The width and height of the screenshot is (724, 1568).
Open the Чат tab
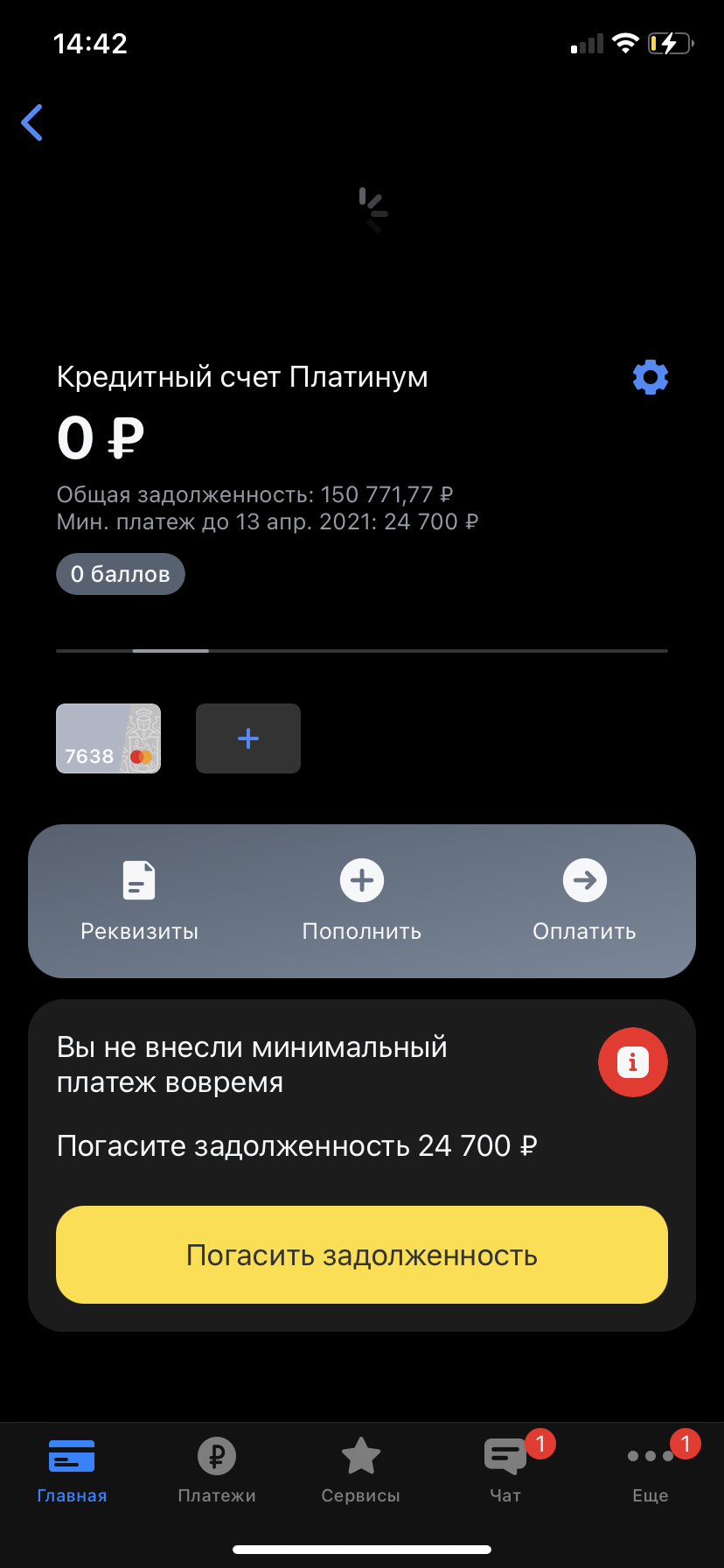pos(505,1472)
